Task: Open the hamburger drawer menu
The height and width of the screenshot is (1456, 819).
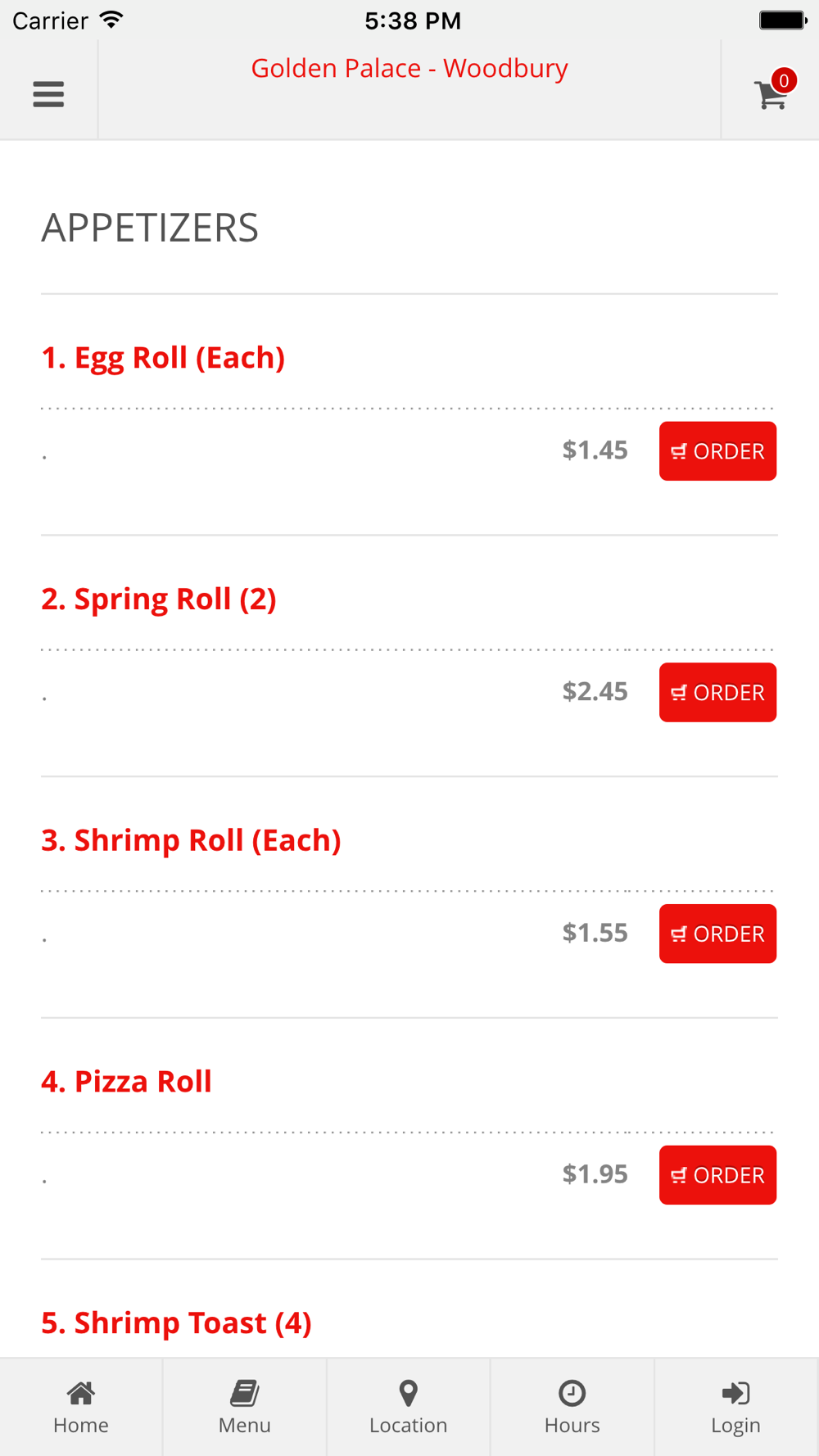Action: tap(48, 94)
